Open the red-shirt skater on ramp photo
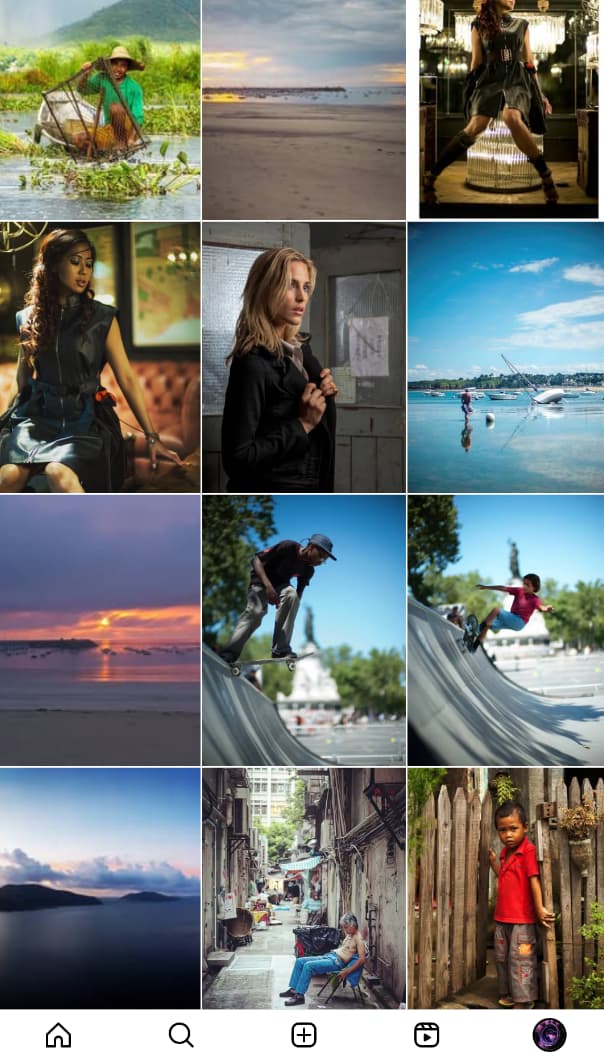The image size is (604, 1057). pos(506,630)
